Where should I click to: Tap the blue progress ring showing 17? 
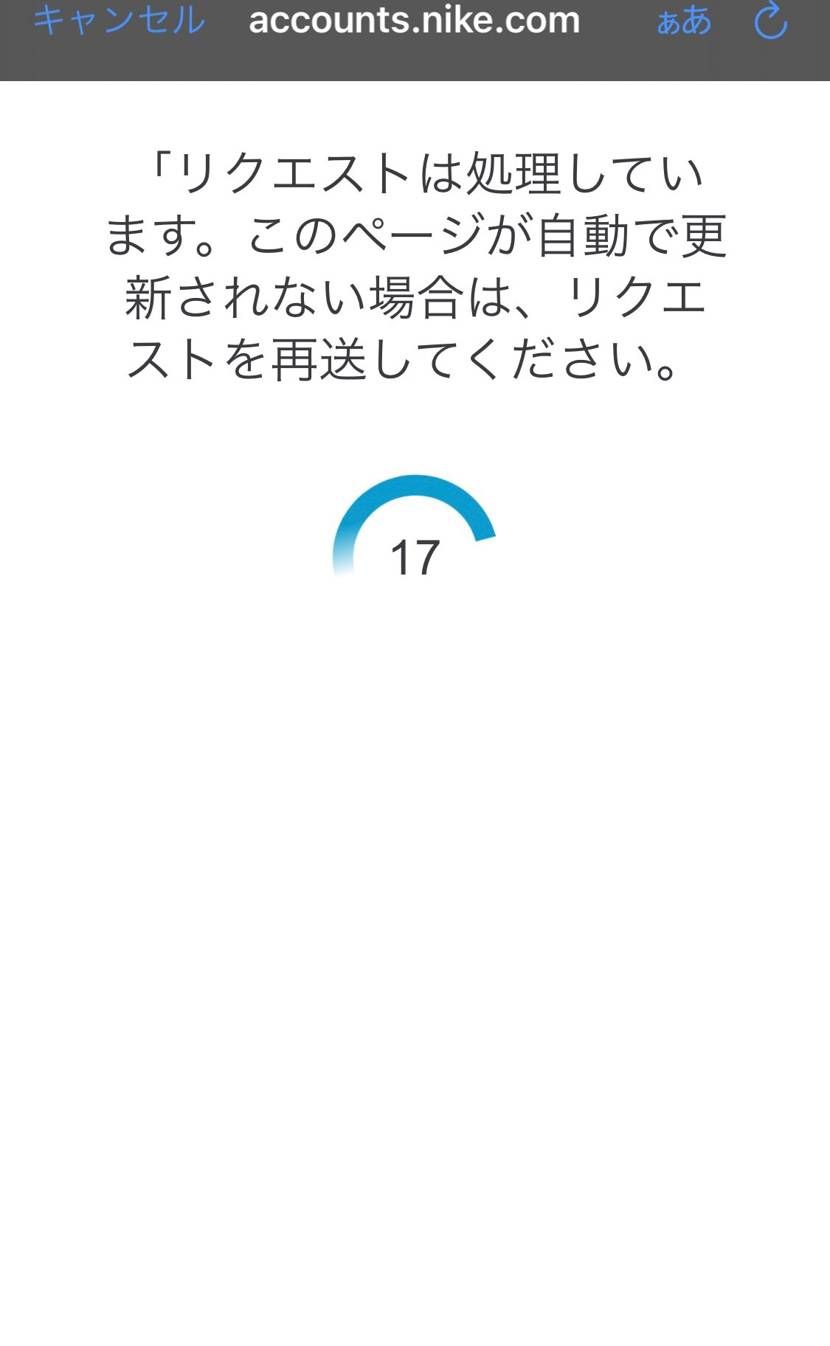tap(415, 530)
